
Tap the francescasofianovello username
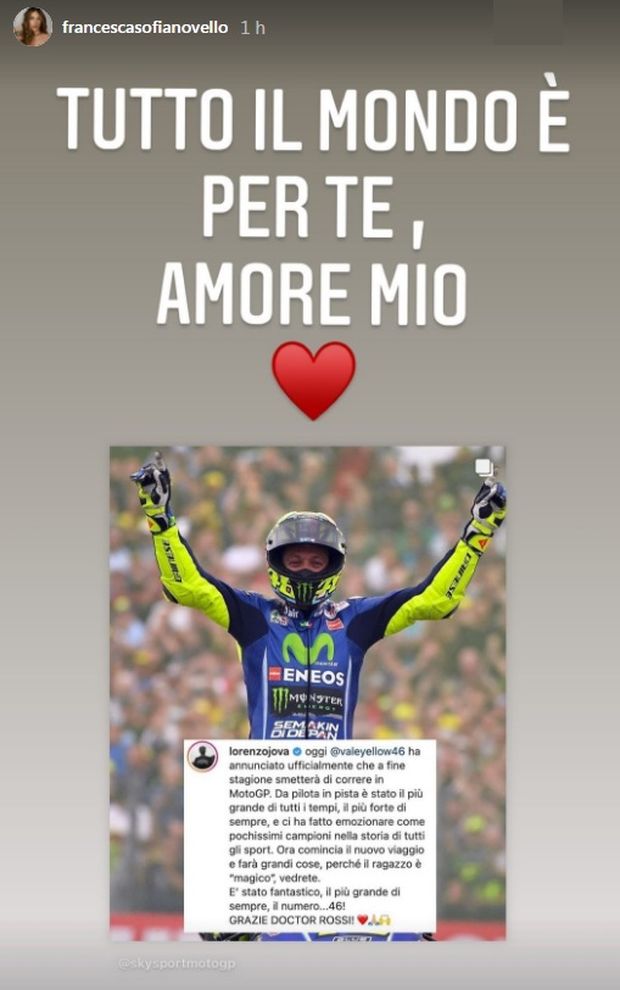[x=144, y=27]
